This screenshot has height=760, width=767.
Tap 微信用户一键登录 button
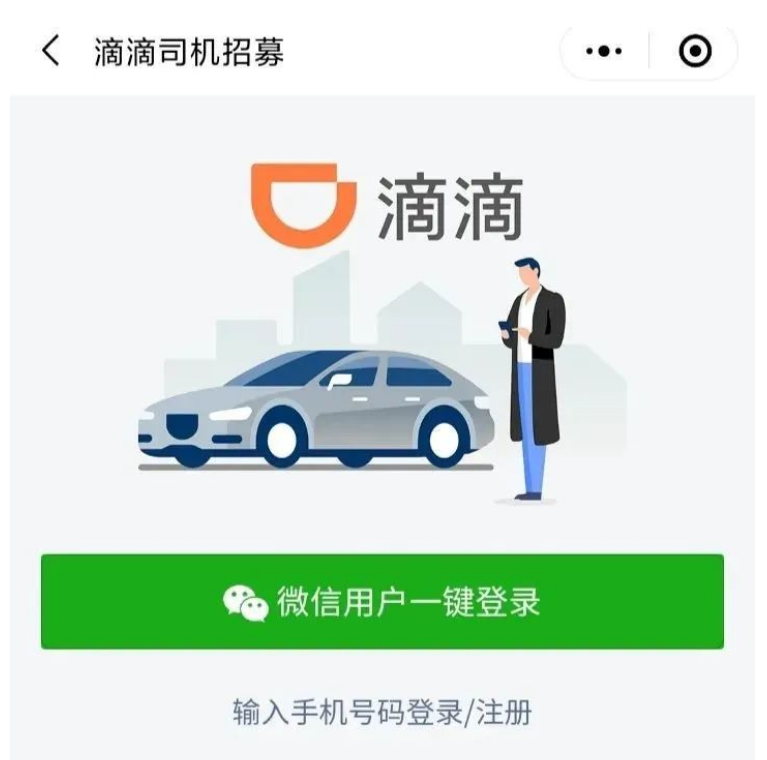click(x=382, y=602)
